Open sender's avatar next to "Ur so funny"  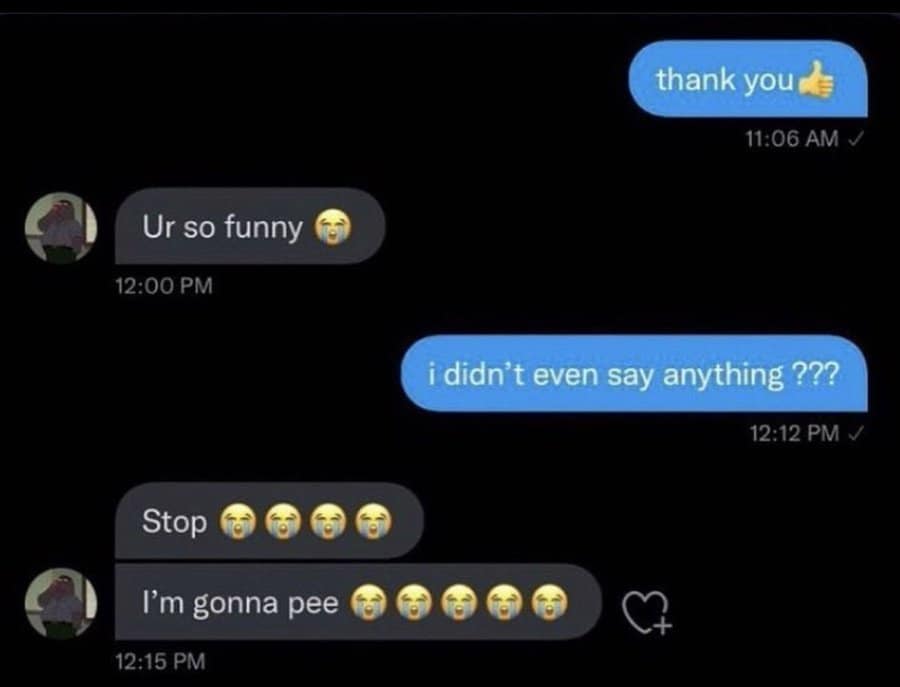point(61,227)
